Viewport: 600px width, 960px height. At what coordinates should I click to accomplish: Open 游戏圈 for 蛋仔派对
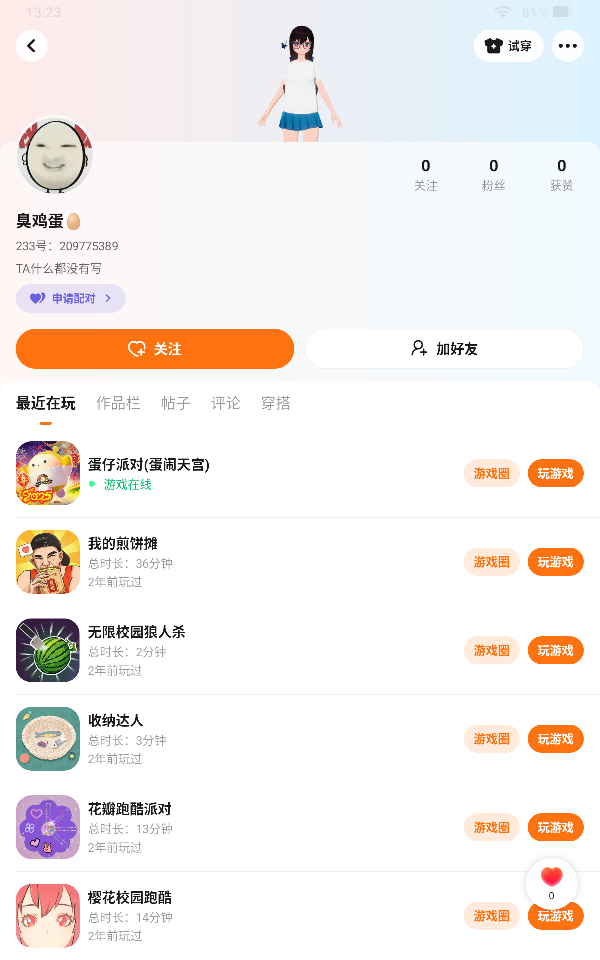(x=491, y=473)
